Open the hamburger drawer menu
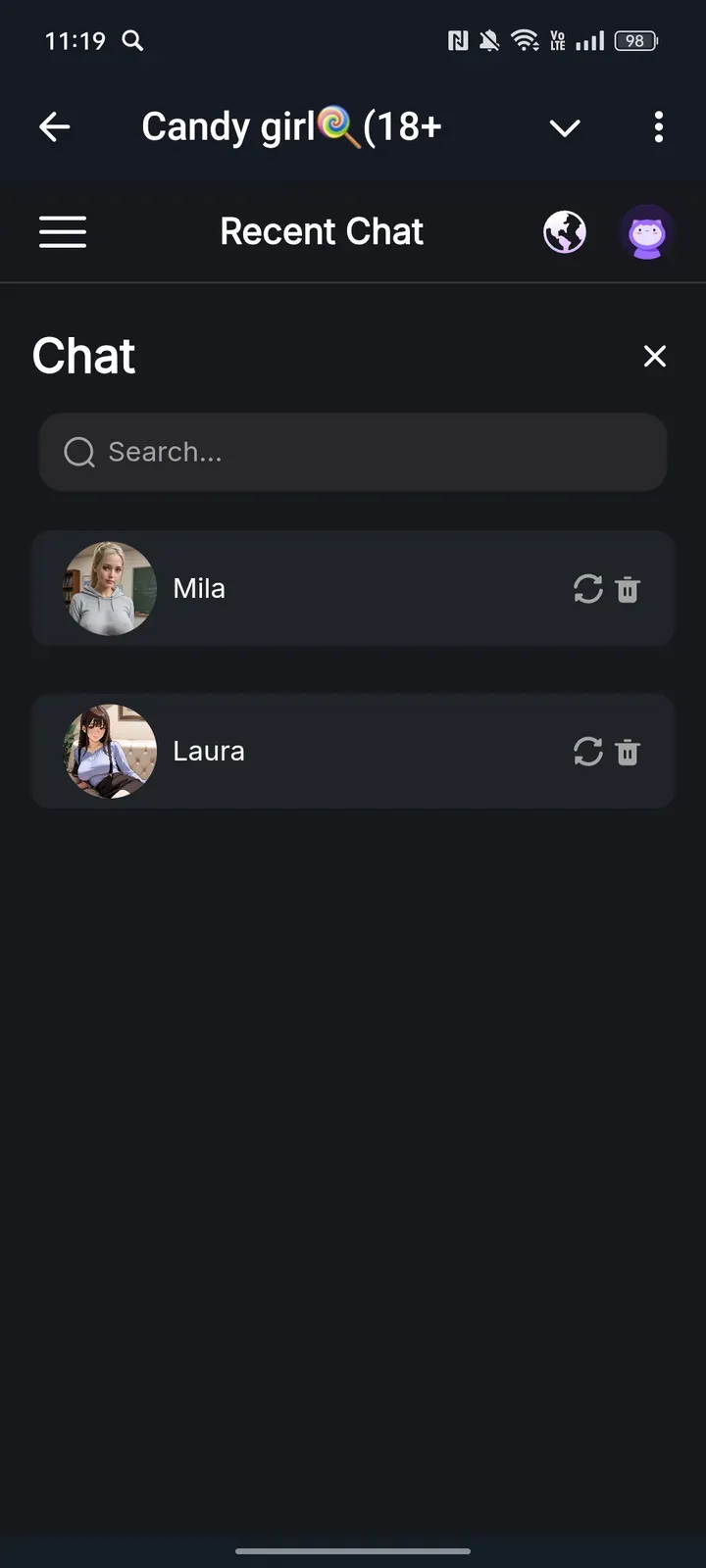Viewport: 706px width, 1568px height. (63, 232)
